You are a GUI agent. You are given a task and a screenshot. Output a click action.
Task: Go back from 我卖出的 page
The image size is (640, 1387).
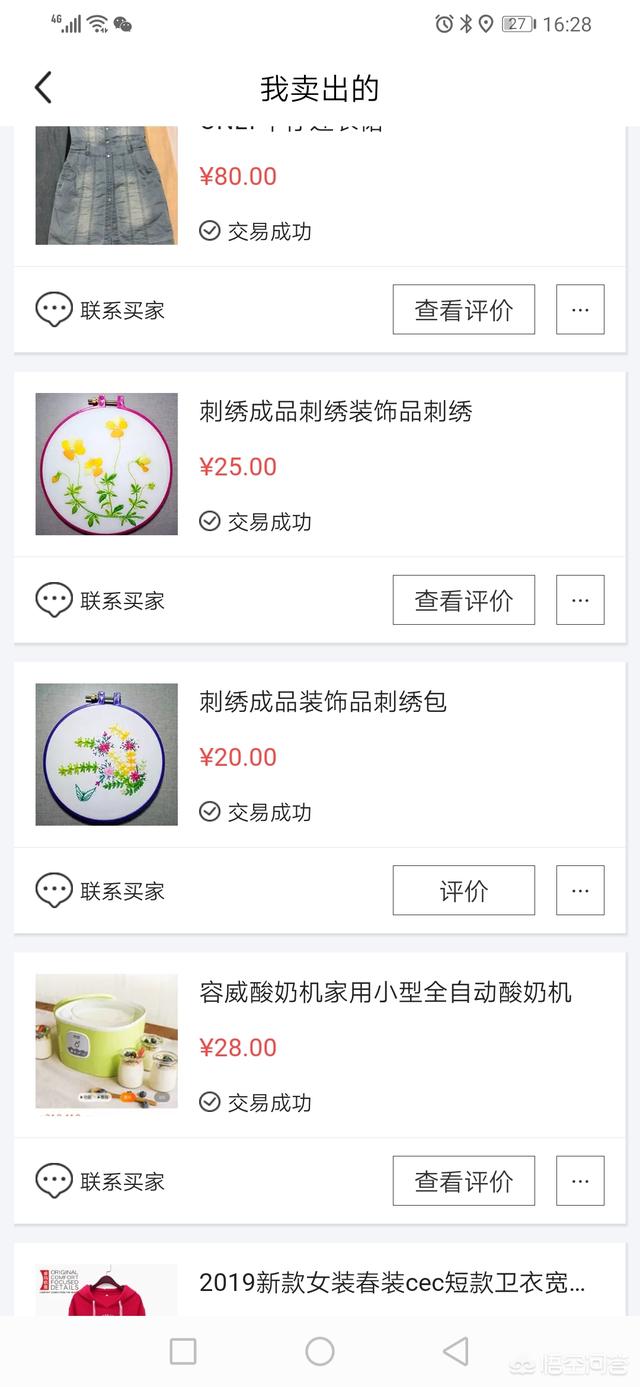pyautogui.click(x=43, y=88)
